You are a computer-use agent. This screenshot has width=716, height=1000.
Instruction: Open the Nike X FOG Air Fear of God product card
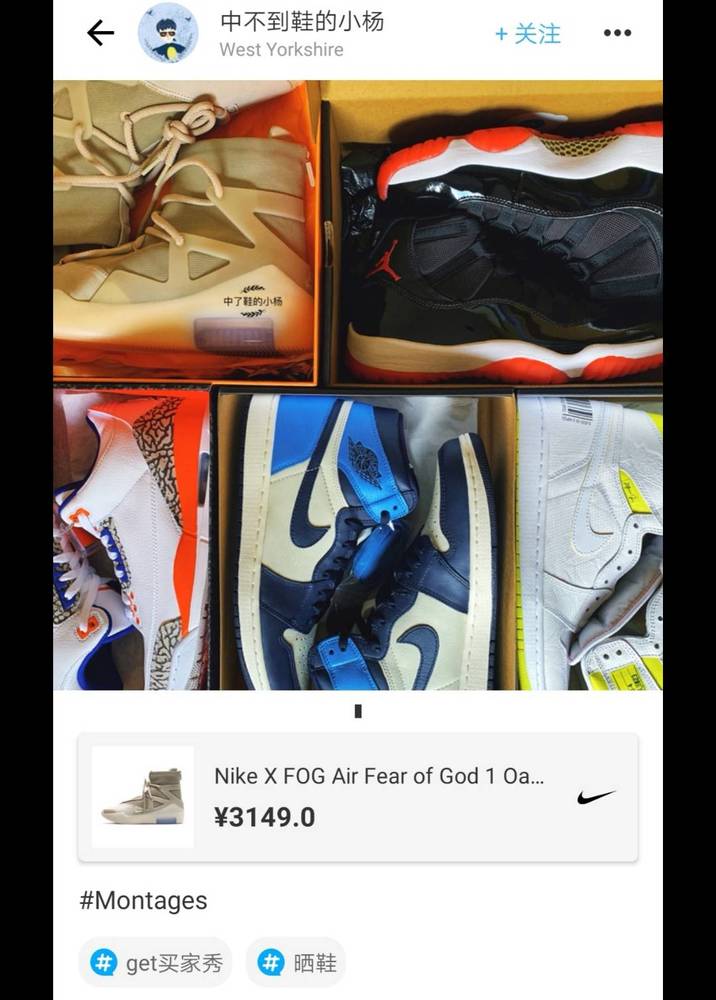pyautogui.click(x=358, y=797)
